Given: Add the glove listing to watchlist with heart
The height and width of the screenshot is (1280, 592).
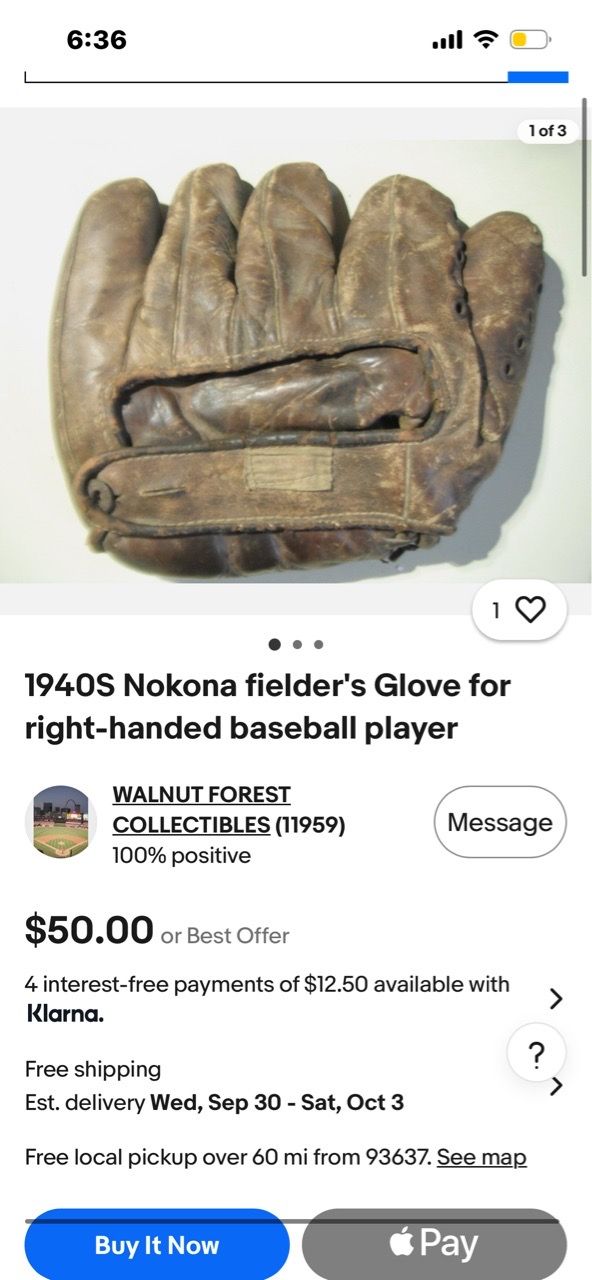Looking at the screenshot, I should [518, 610].
